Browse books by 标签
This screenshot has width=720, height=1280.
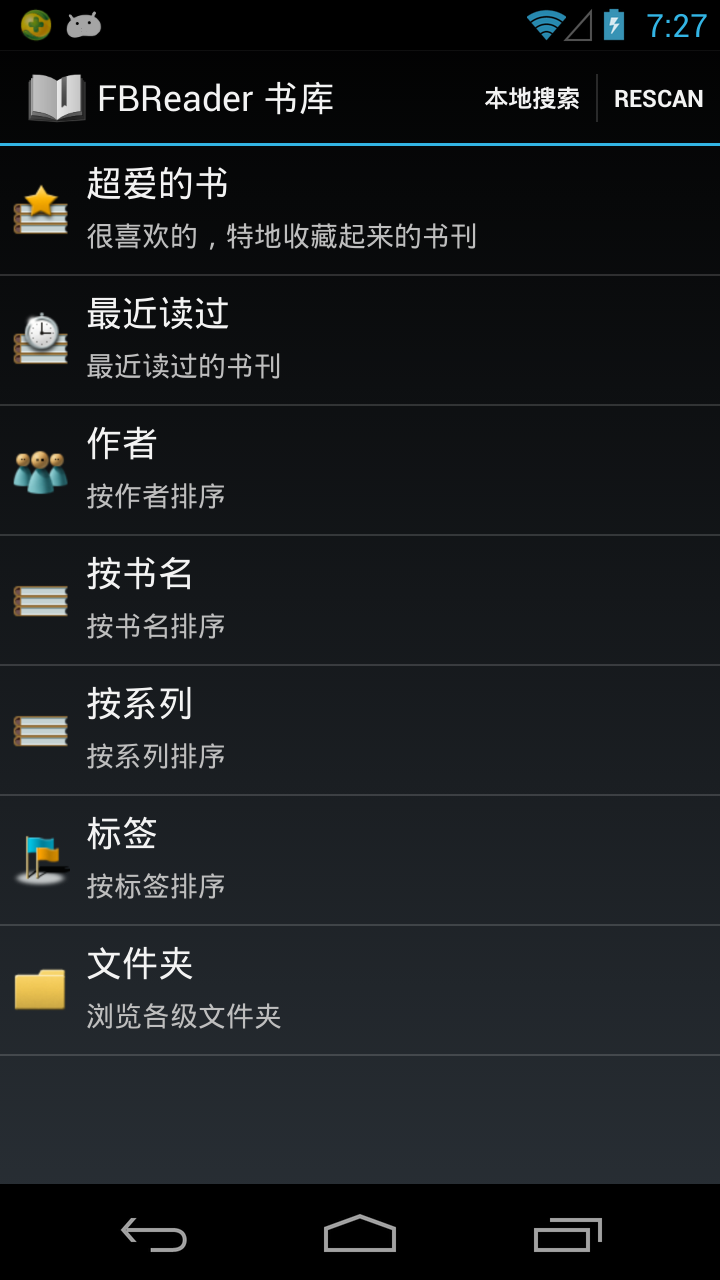[360, 860]
